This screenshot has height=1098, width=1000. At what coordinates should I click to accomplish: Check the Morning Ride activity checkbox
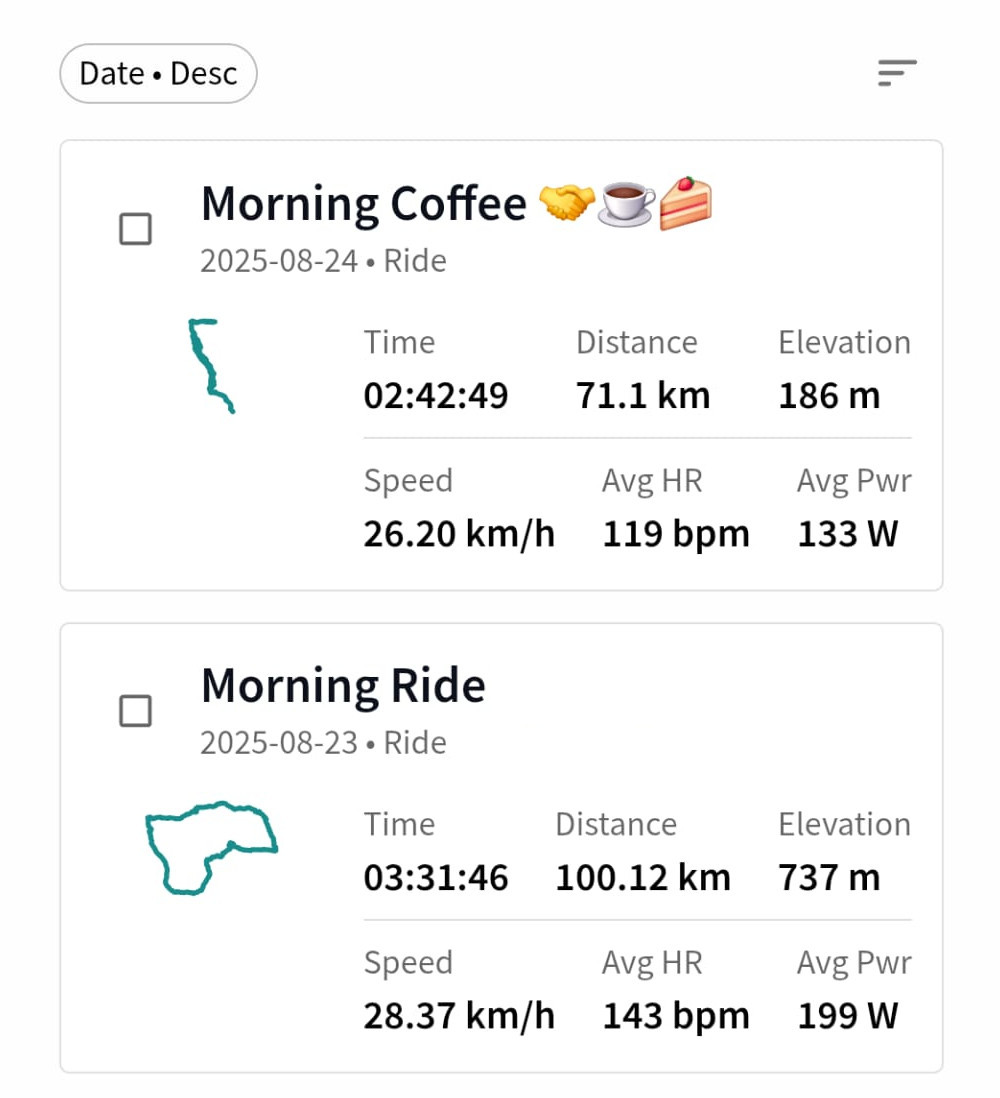click(x=136, y=711)
